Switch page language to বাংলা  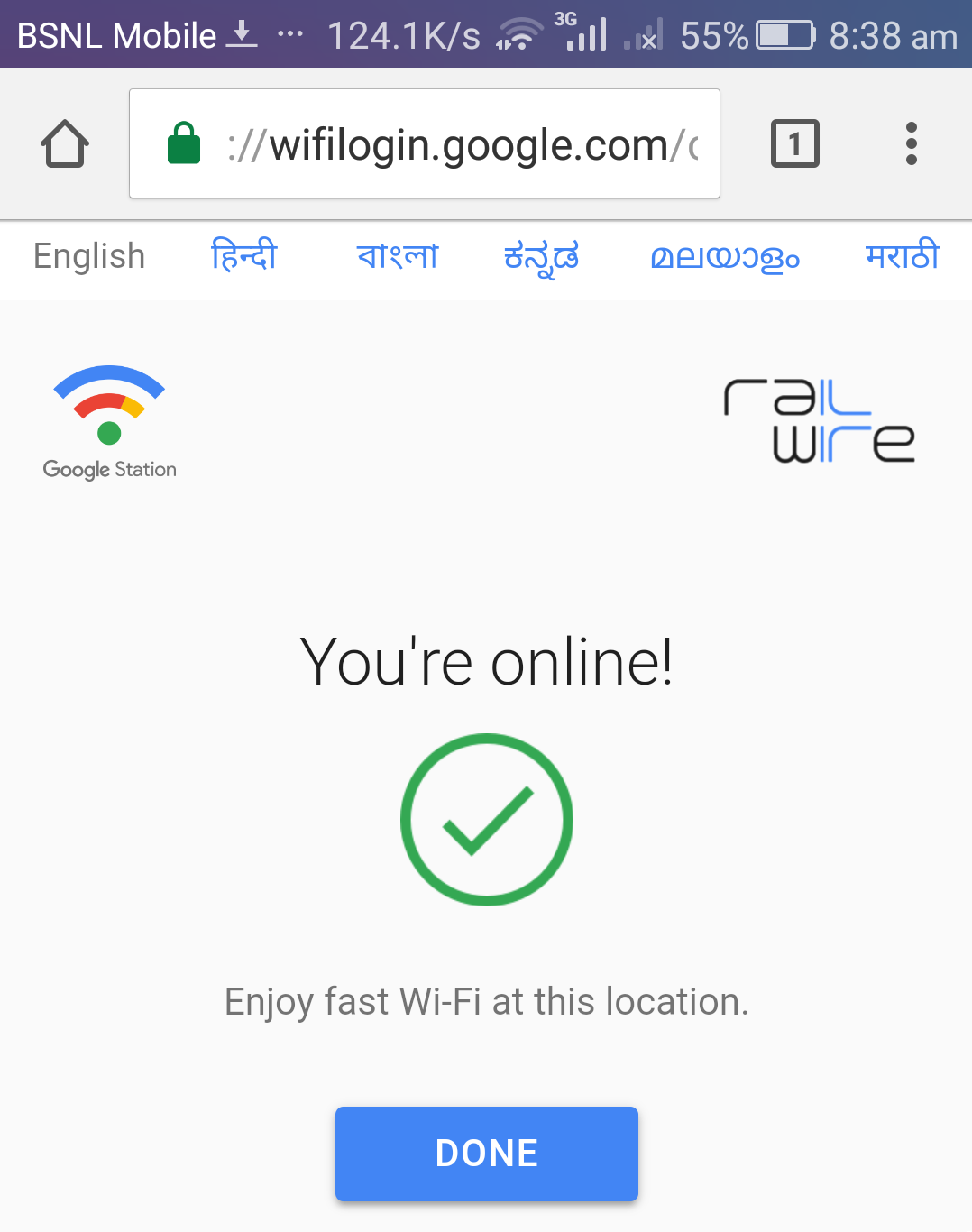click(x=398, y=256)
